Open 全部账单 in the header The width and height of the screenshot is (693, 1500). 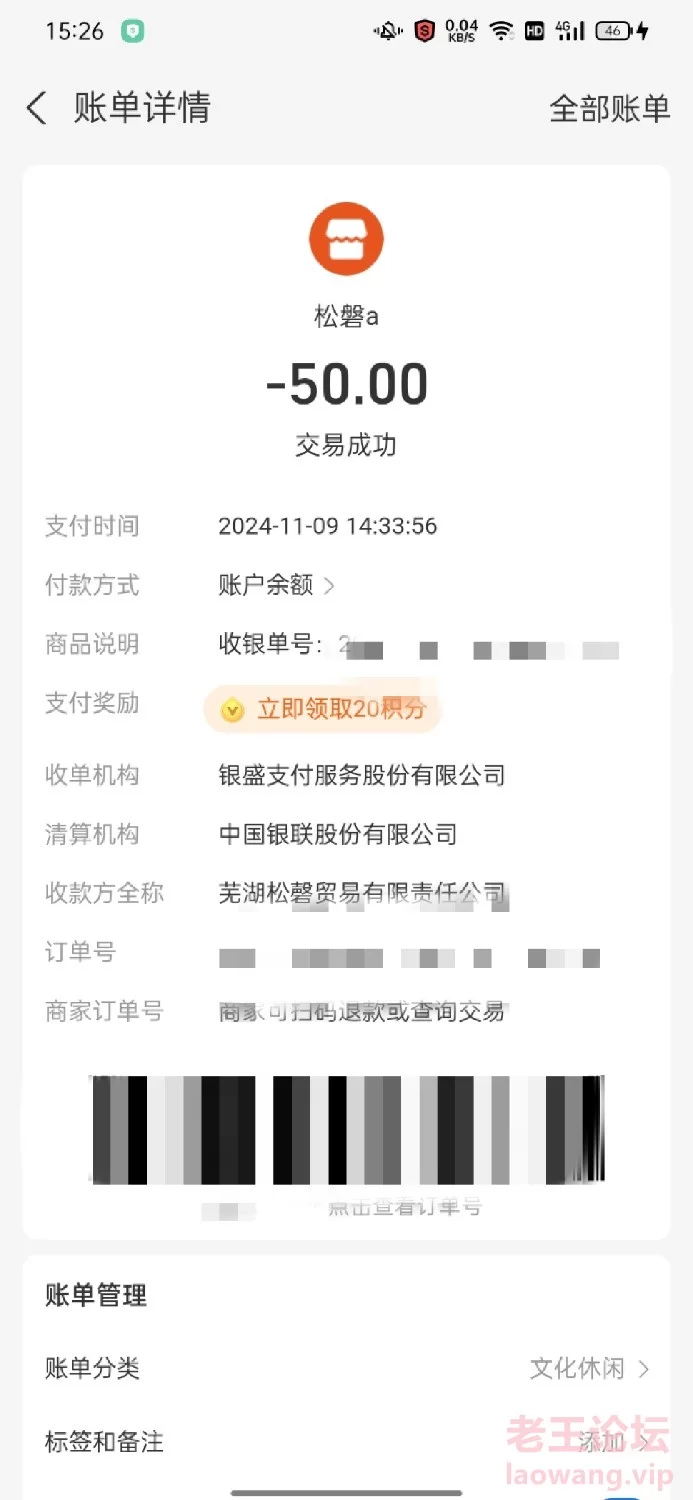(609, 108)
